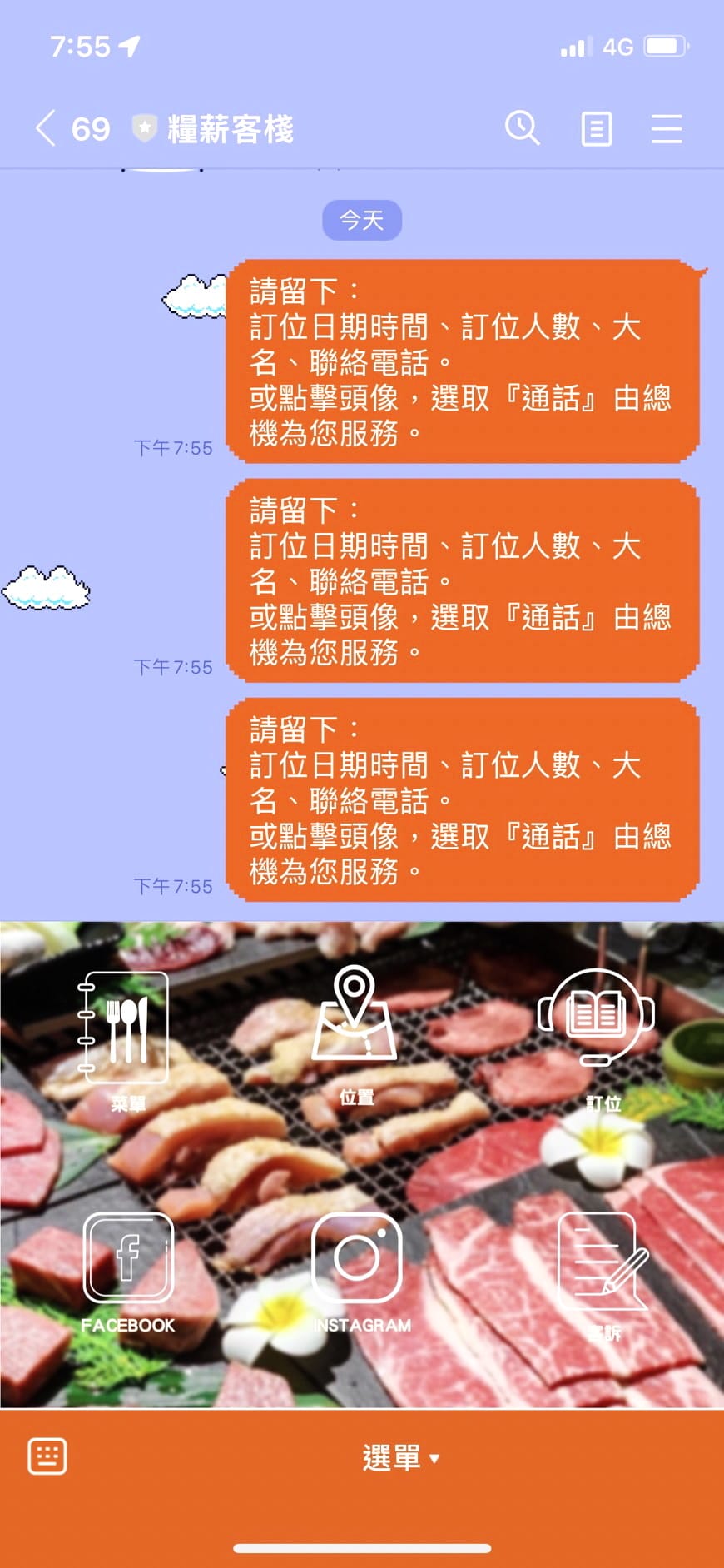724x1568 pixels.
Task: Switch to keyboard input with the keyboard icon
Action: click(x=47, y=1456)
